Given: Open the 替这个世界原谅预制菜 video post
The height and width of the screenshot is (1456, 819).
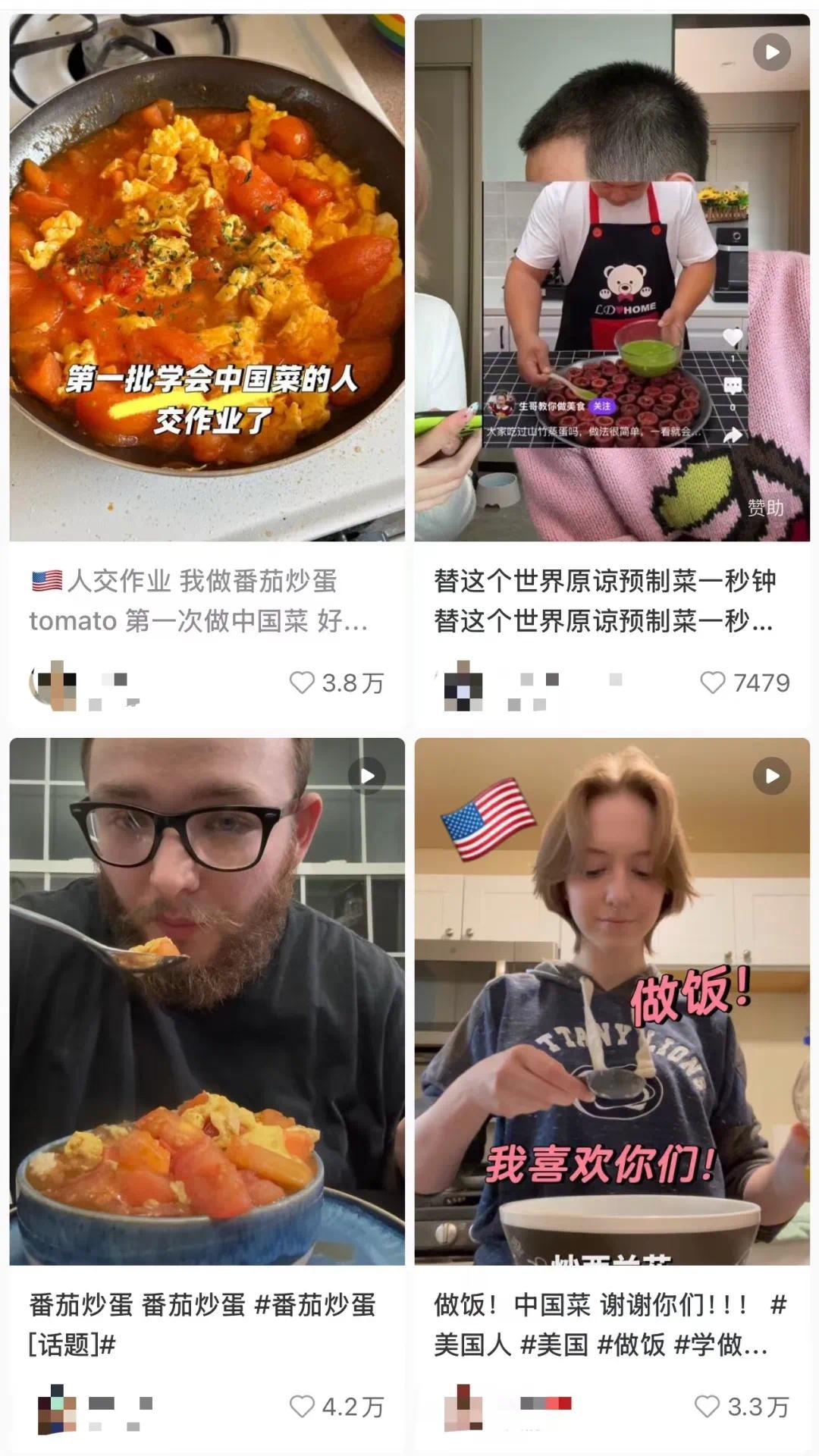Looking at the screenshot, I should coord(611,277).
